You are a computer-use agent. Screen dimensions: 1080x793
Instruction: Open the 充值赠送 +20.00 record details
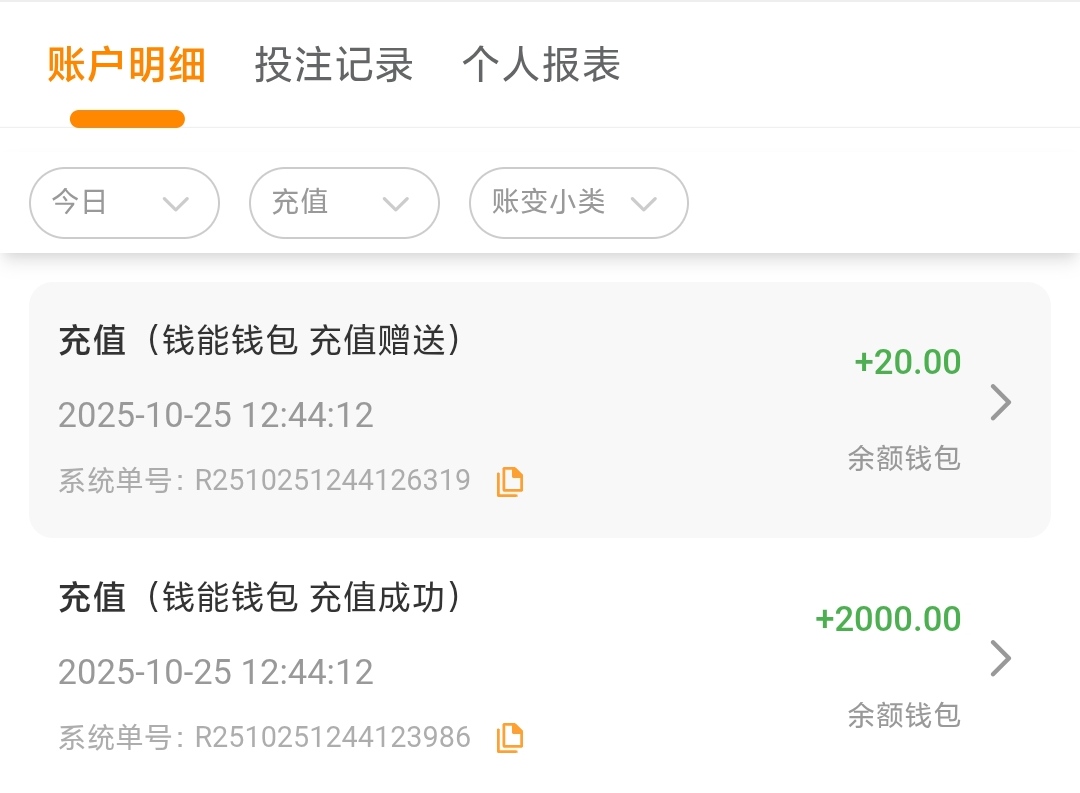pos(1000,403)
